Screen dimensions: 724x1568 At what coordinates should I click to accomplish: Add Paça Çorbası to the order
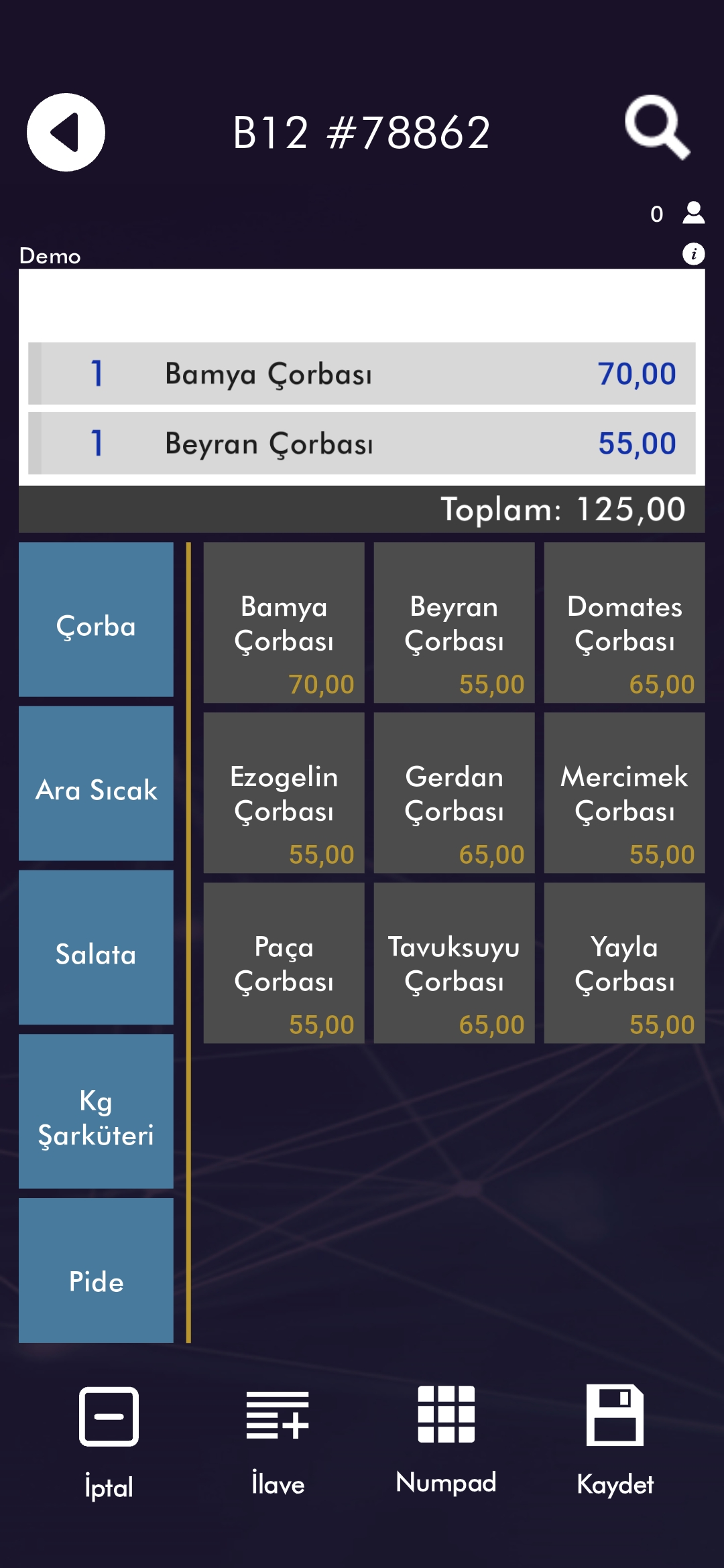pyautogui.click(x=284, y=963)
